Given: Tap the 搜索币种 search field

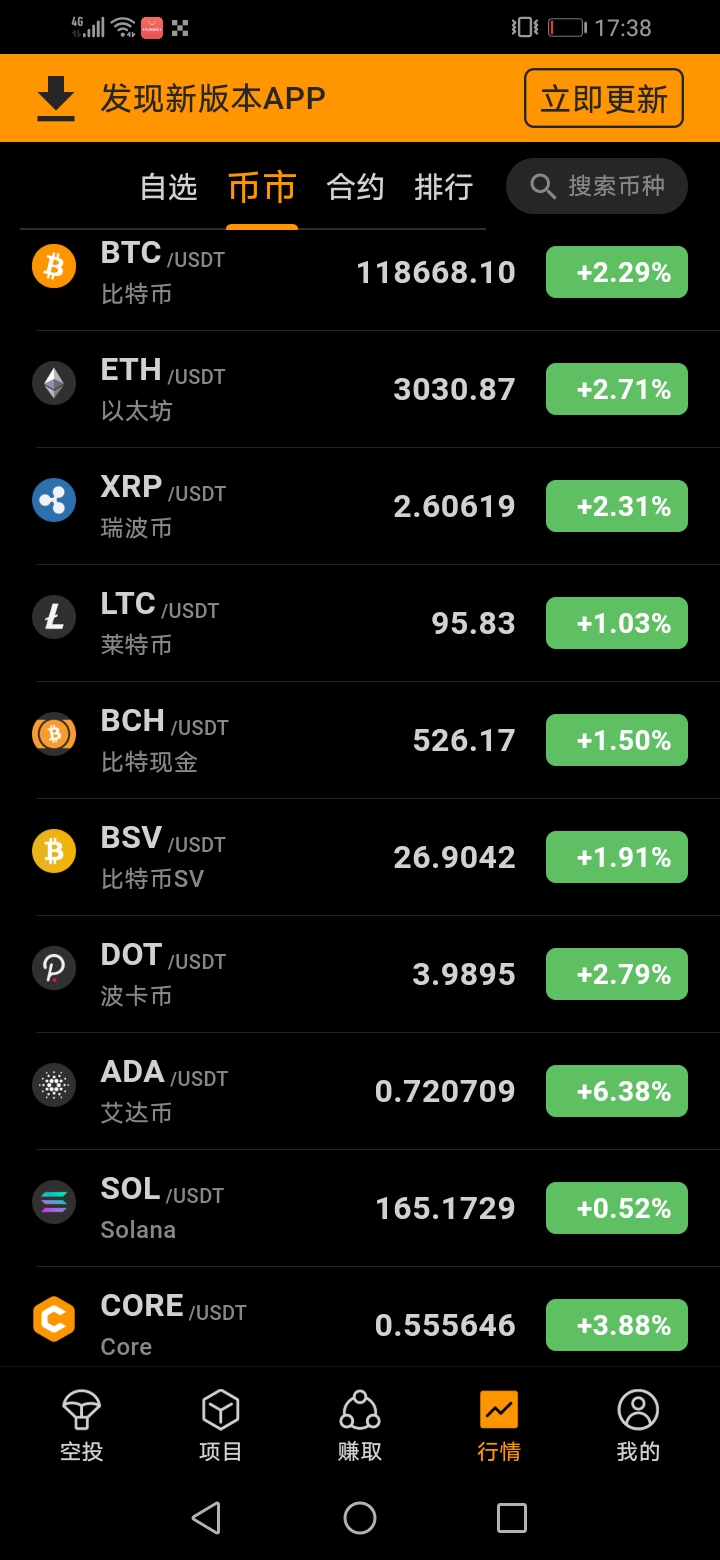Looking at the screenshot, I should pyautogui.click(x=596, y=186).
